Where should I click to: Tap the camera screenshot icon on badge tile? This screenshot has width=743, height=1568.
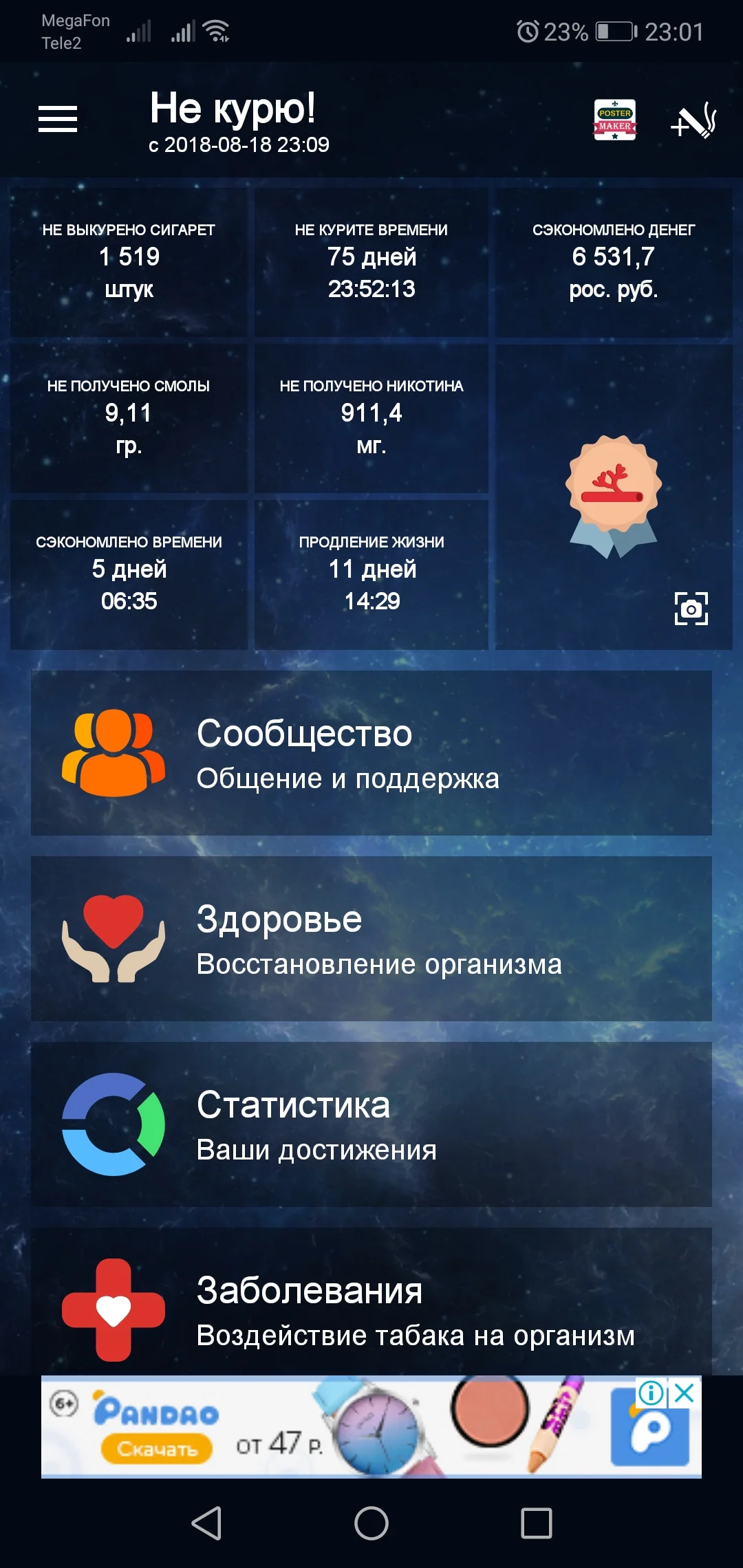click(x=691, y=608)
